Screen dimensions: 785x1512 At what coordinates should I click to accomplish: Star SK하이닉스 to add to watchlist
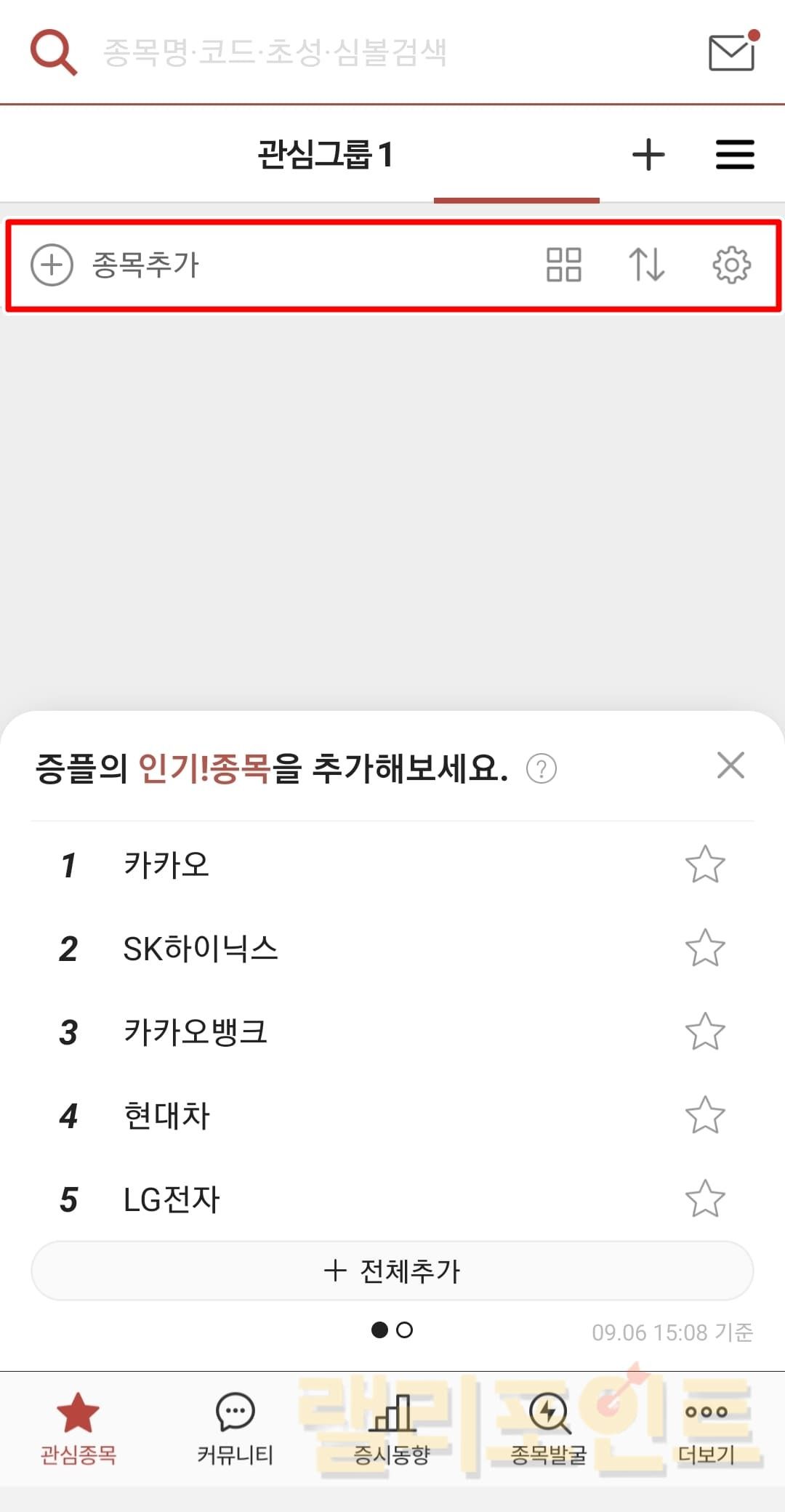point(705,948)
